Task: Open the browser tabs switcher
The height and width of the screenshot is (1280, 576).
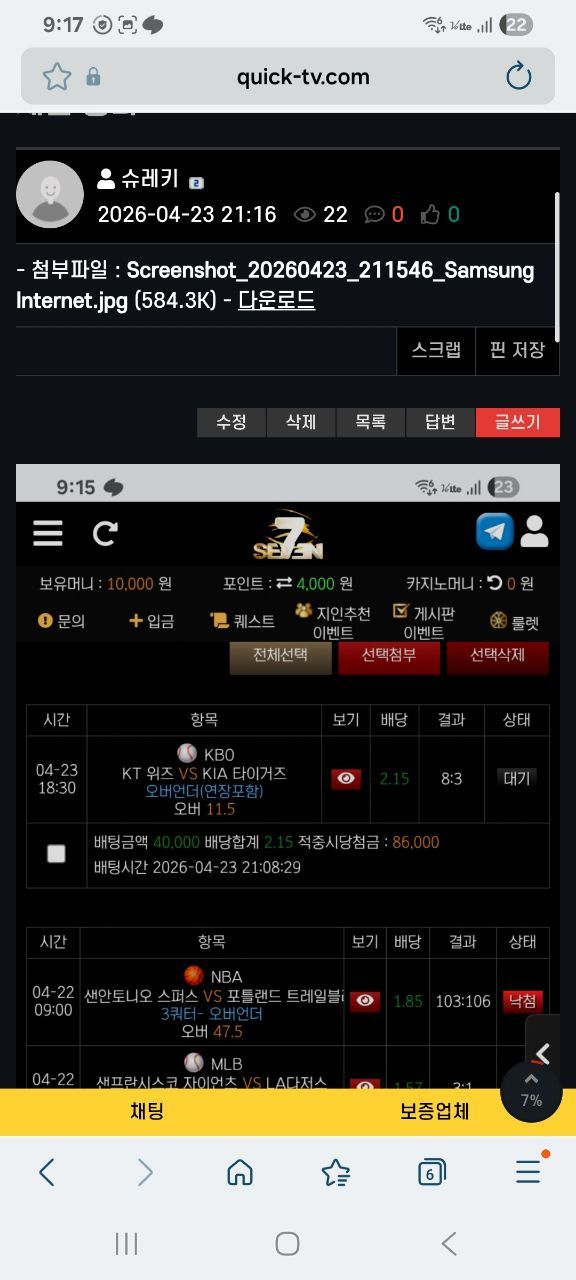Action: pos(431,1172)
